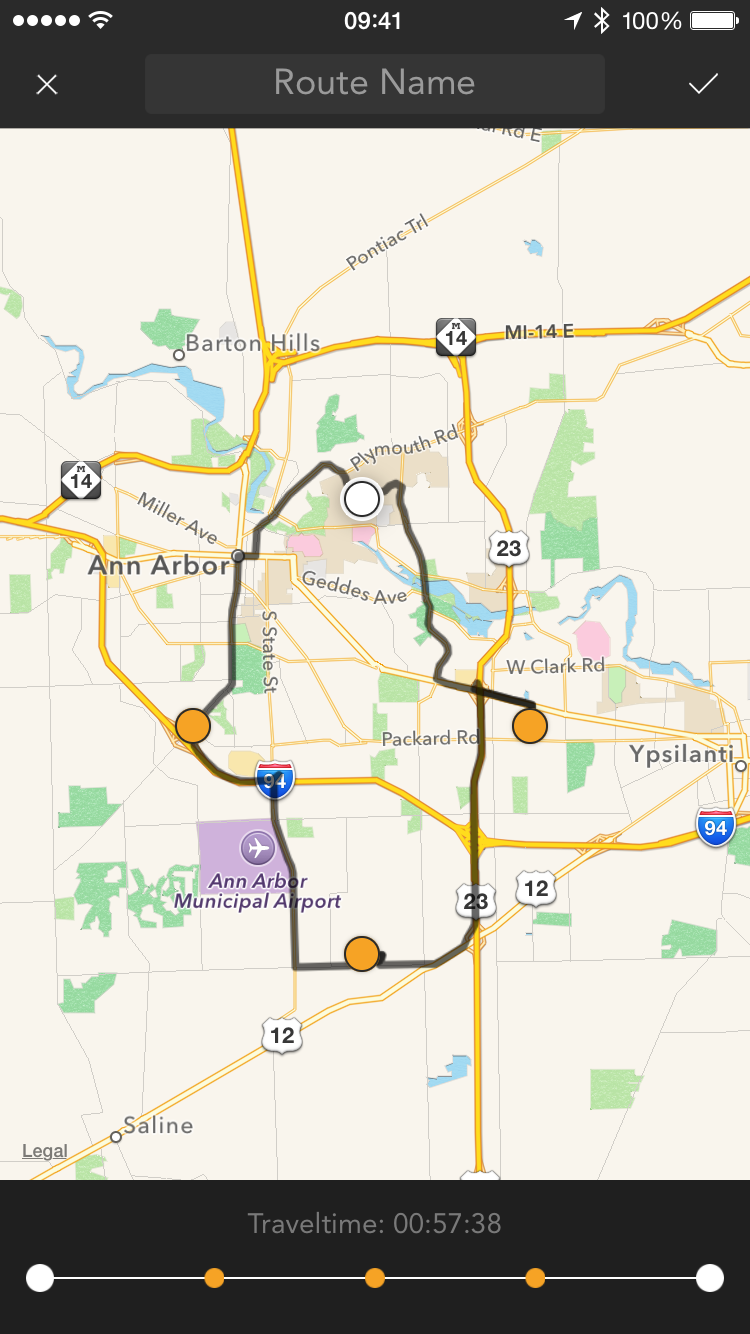The height and width of the screenshot is (1334, 750).
Task: Select the orange waypoint east of the airport
Action: [x=361, y=954]
